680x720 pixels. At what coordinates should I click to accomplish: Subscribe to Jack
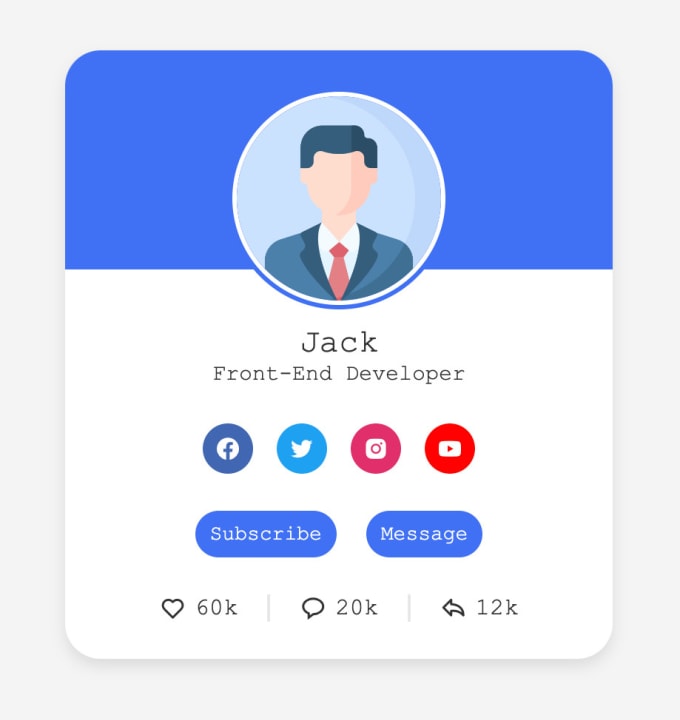click(x=266, y=534)
